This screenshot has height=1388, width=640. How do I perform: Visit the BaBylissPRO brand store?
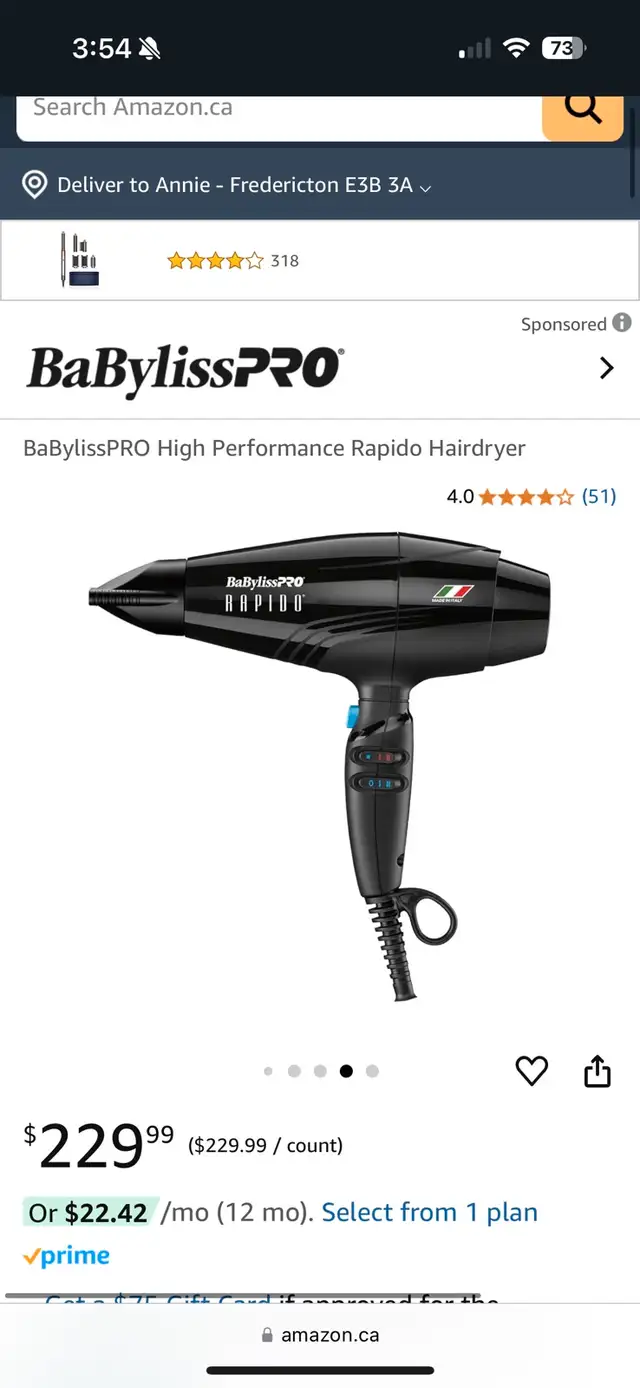[320, 367]
